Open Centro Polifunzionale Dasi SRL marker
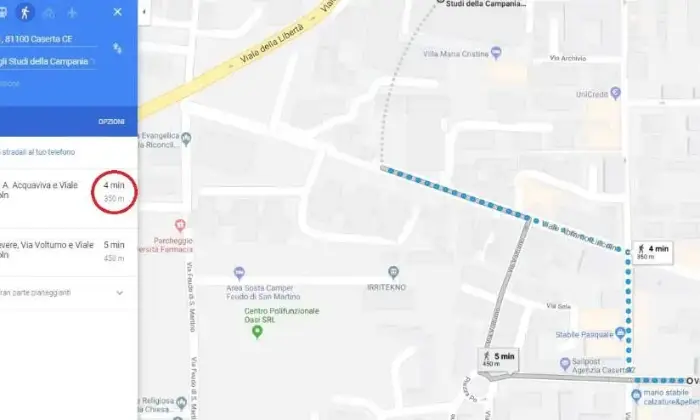 (x=256, y=331)
